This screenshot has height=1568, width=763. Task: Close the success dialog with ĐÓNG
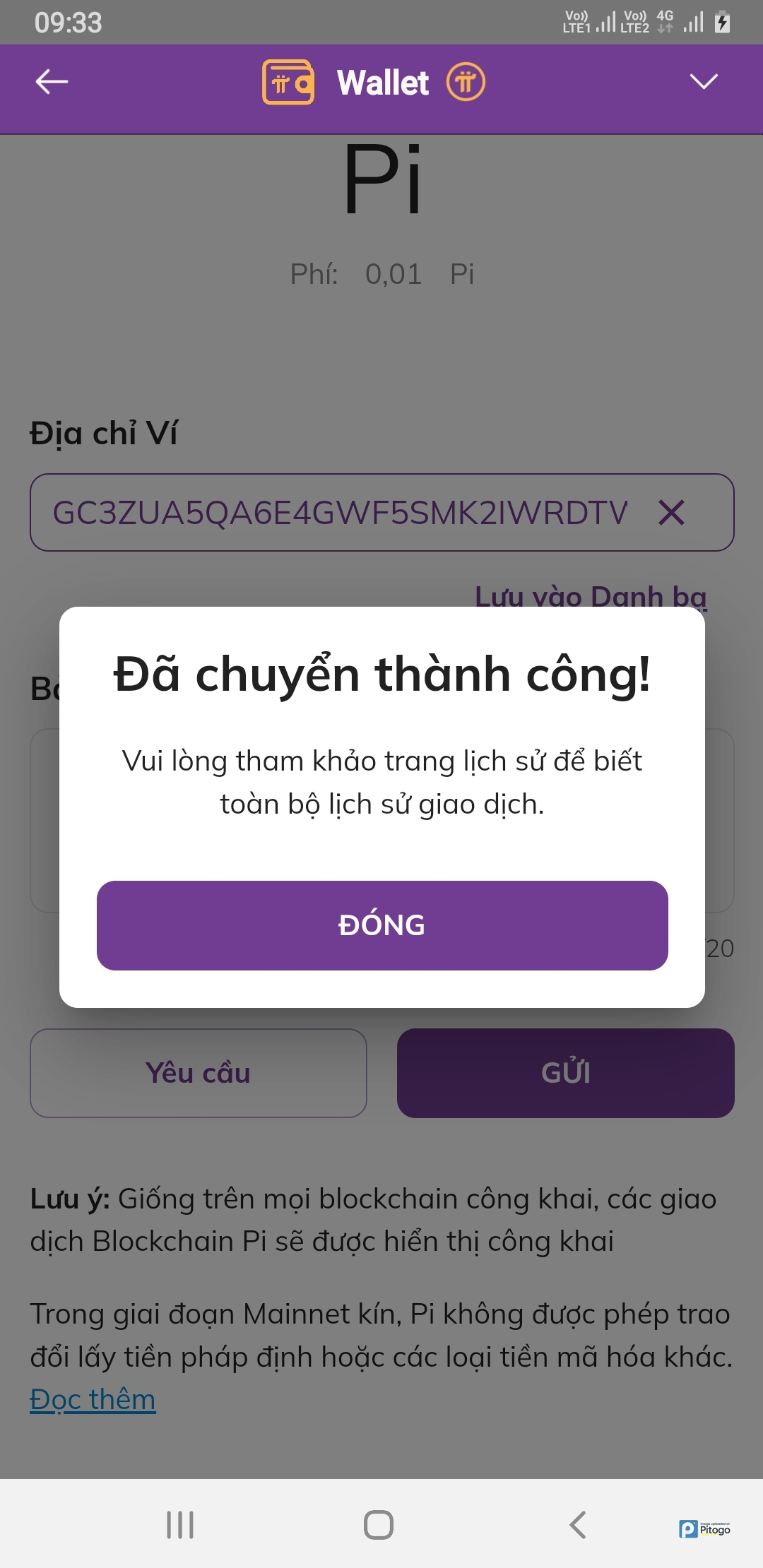(x=382, y=925)
